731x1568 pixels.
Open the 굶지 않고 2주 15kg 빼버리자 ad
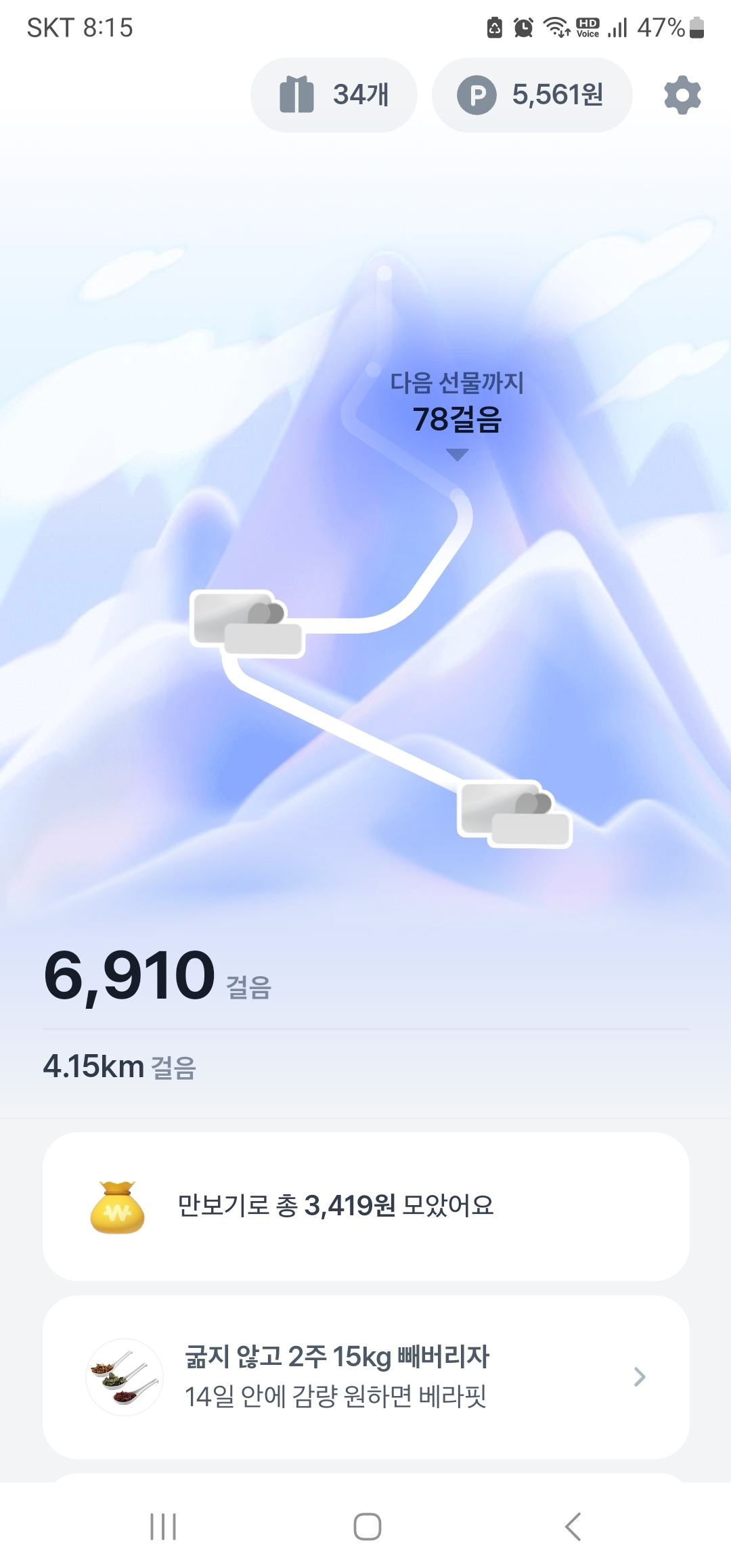pos(365,1376)
